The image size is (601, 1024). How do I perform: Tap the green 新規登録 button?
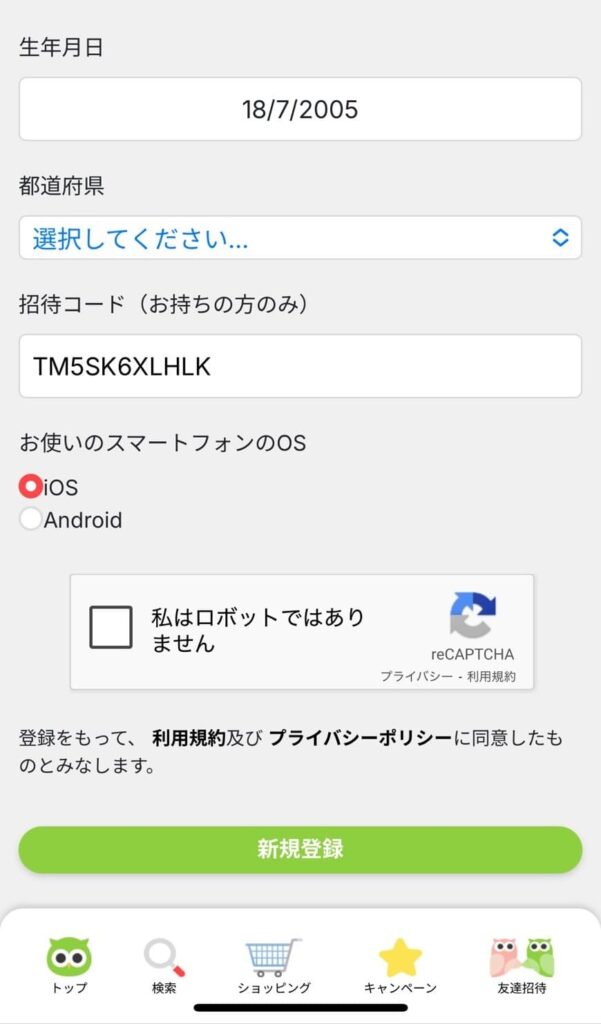(x=300, y=849)
